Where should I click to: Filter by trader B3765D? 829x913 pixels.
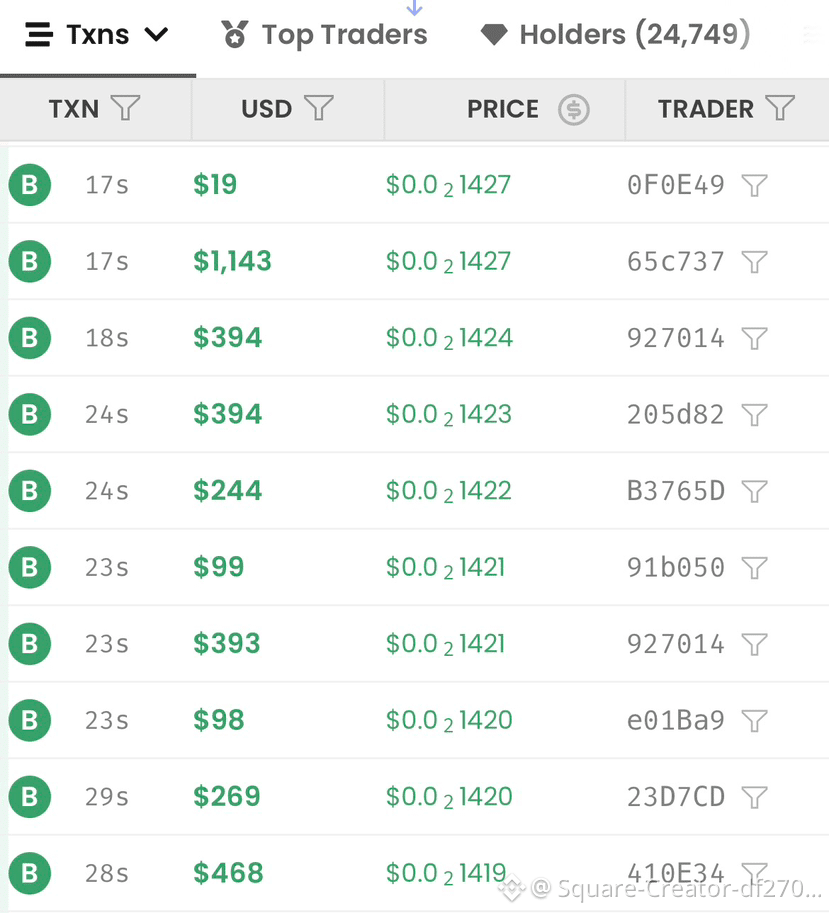coord(754,491)
